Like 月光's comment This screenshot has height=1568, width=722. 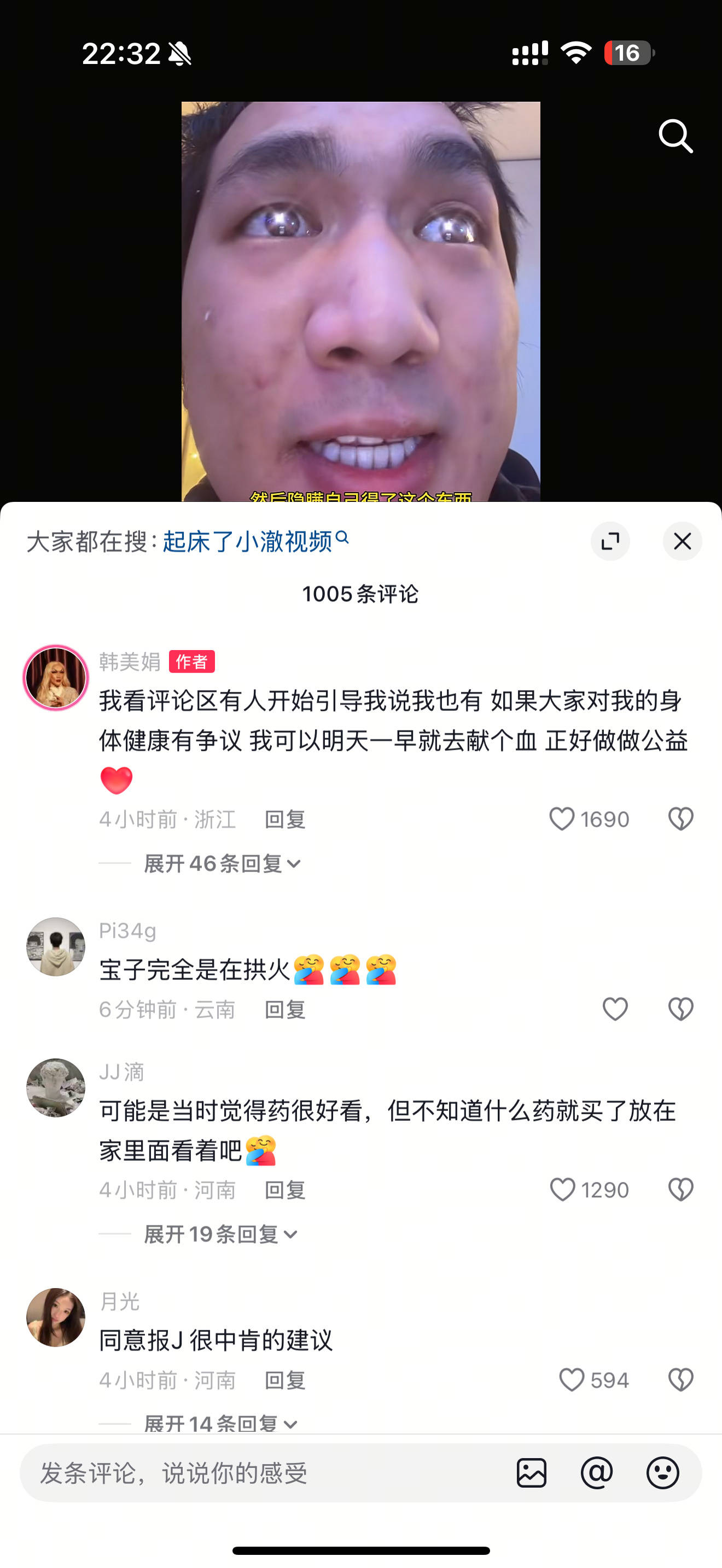tap(572, 1379)
